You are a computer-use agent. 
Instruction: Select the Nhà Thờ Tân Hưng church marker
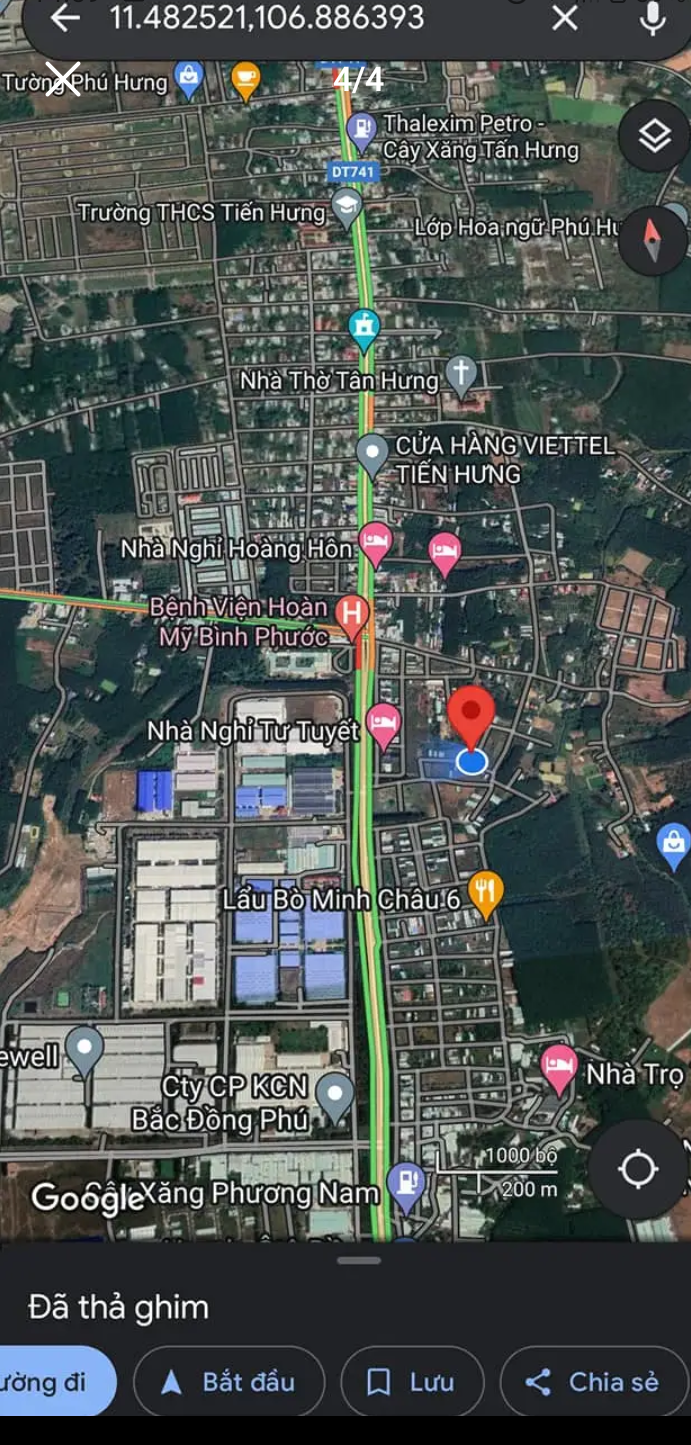(x=461, y=374)
